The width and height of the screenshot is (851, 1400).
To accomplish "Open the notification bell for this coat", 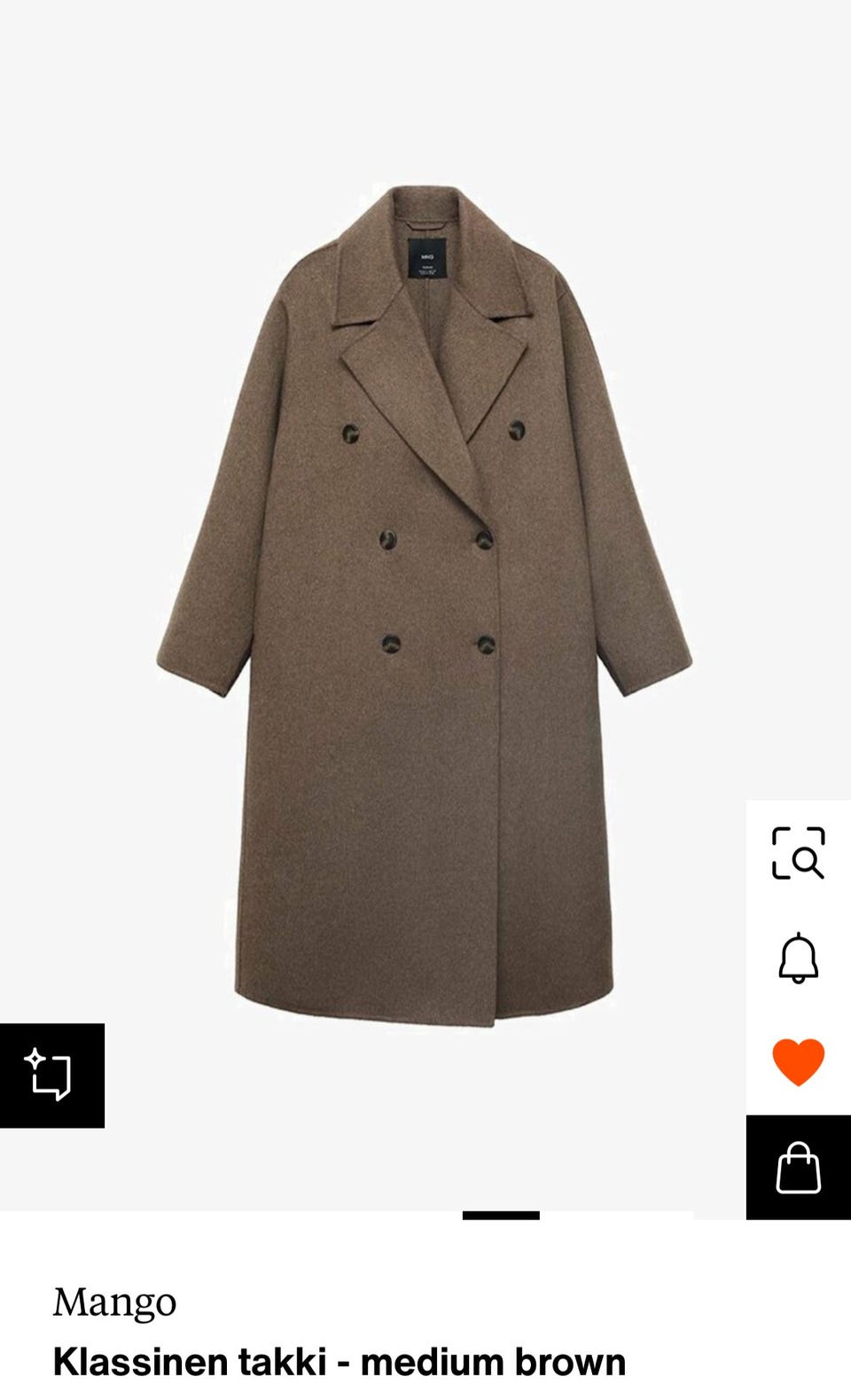I will (798, 958).
